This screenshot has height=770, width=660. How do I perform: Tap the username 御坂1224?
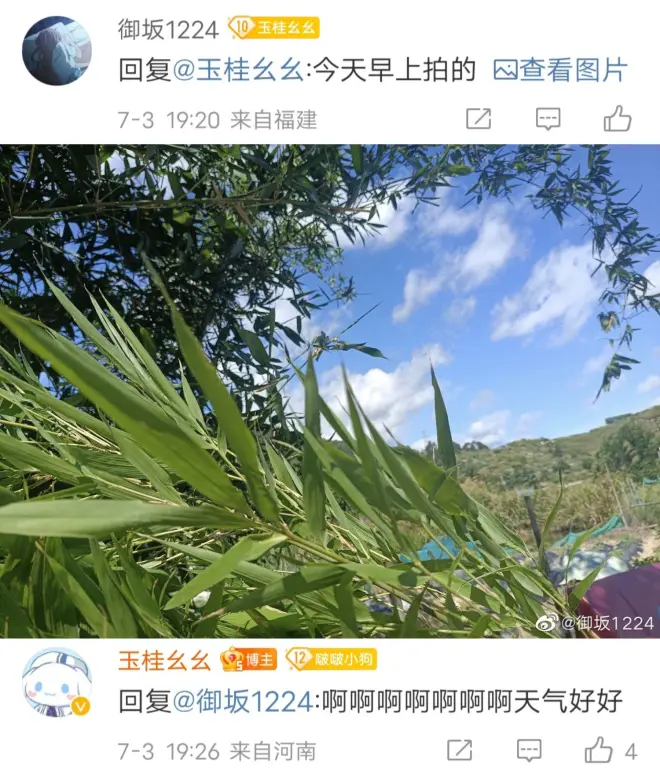[167, 28]
